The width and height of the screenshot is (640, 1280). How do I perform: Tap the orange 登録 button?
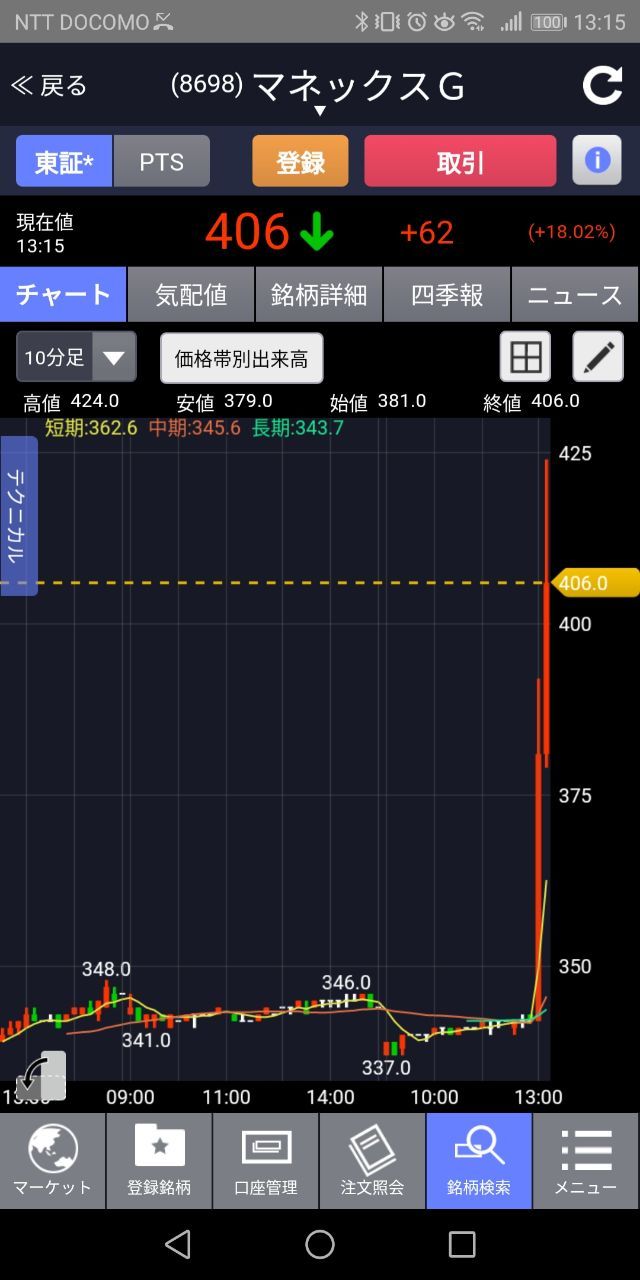pyautogui.click(x=300, y=161)
